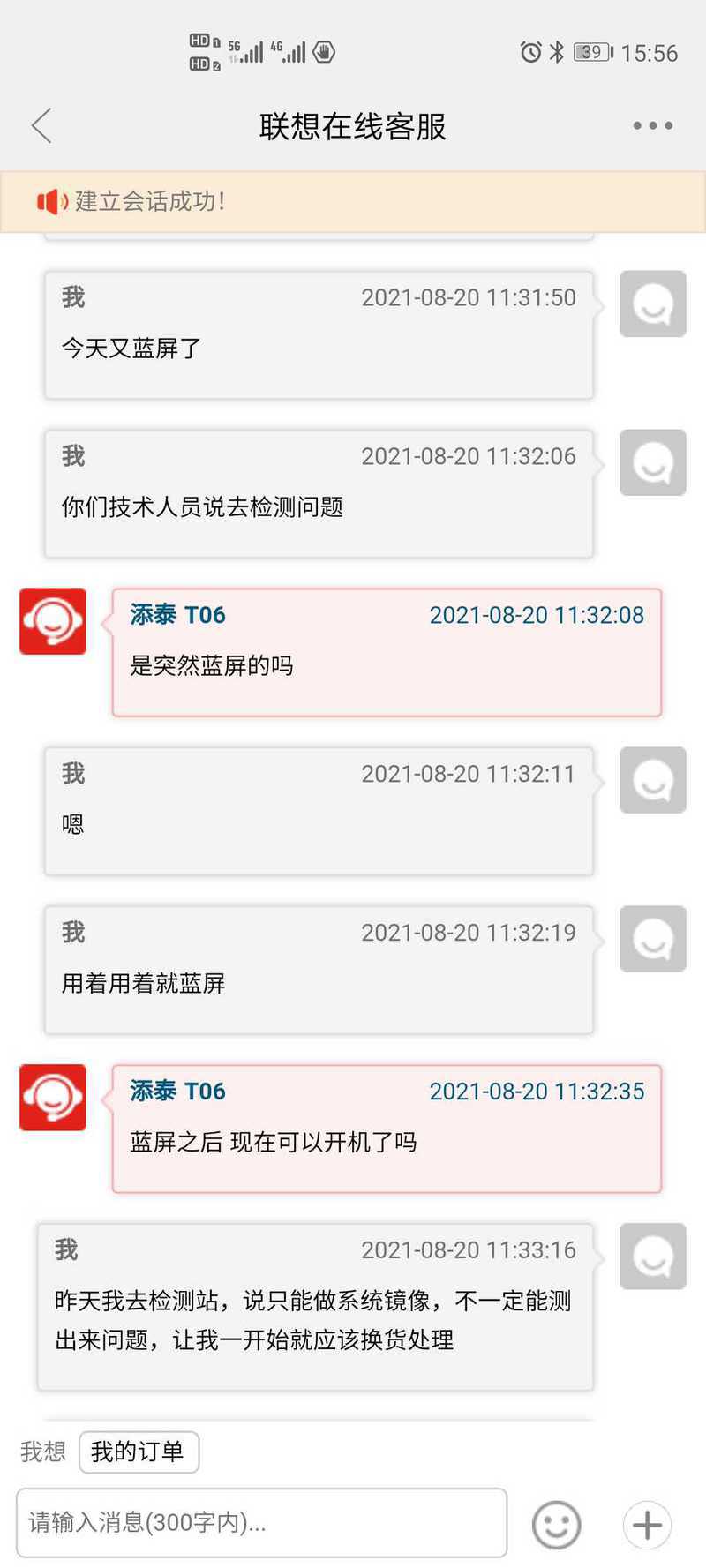This screenshot has height=1568, width=706.
Task: Go back from the 联想在线客服 chat
Action: [x=41, y=125]
